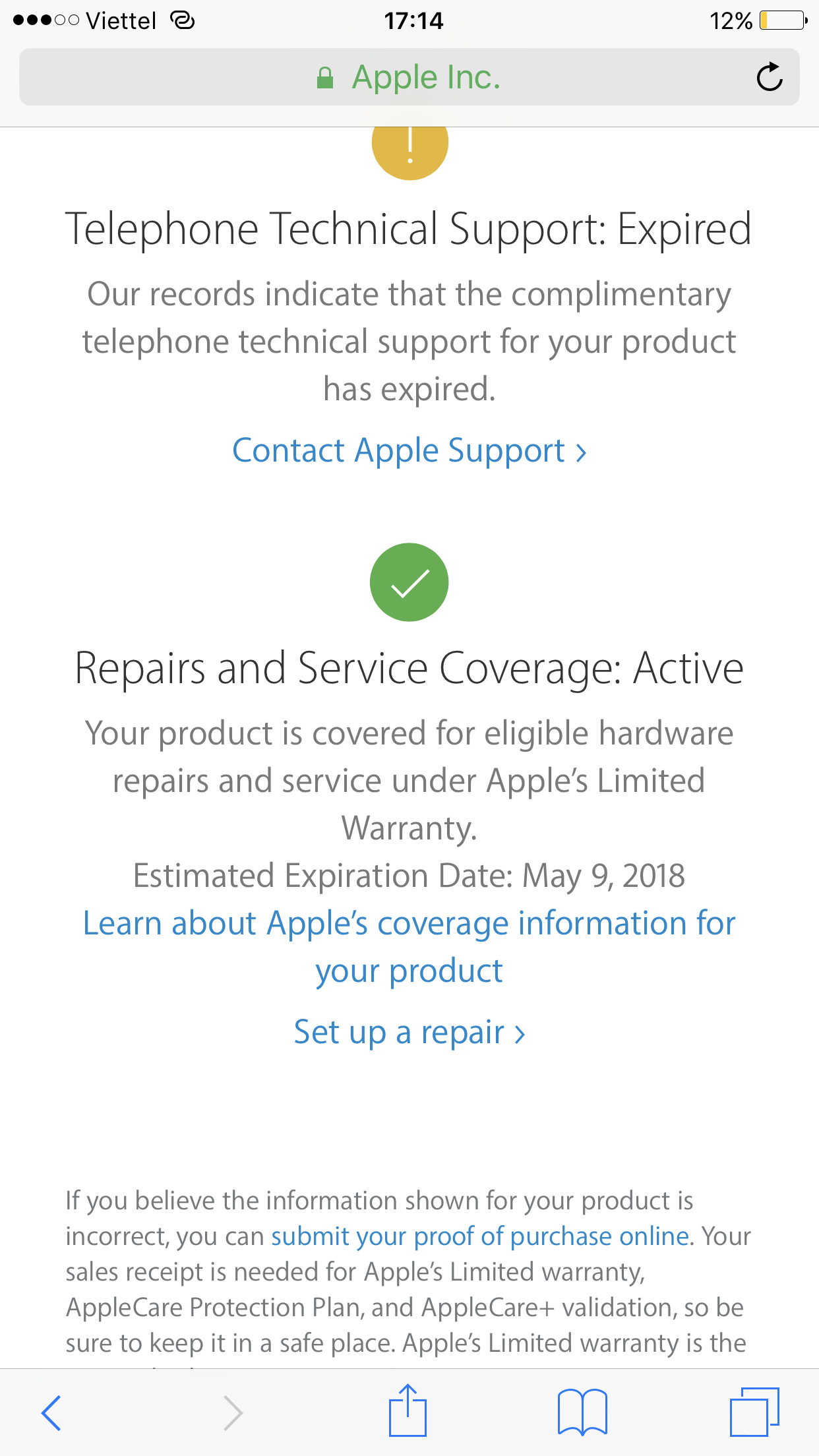Select the Set up a repair link
Screen dimensions: 819x1456
(x=409, y=1033)
